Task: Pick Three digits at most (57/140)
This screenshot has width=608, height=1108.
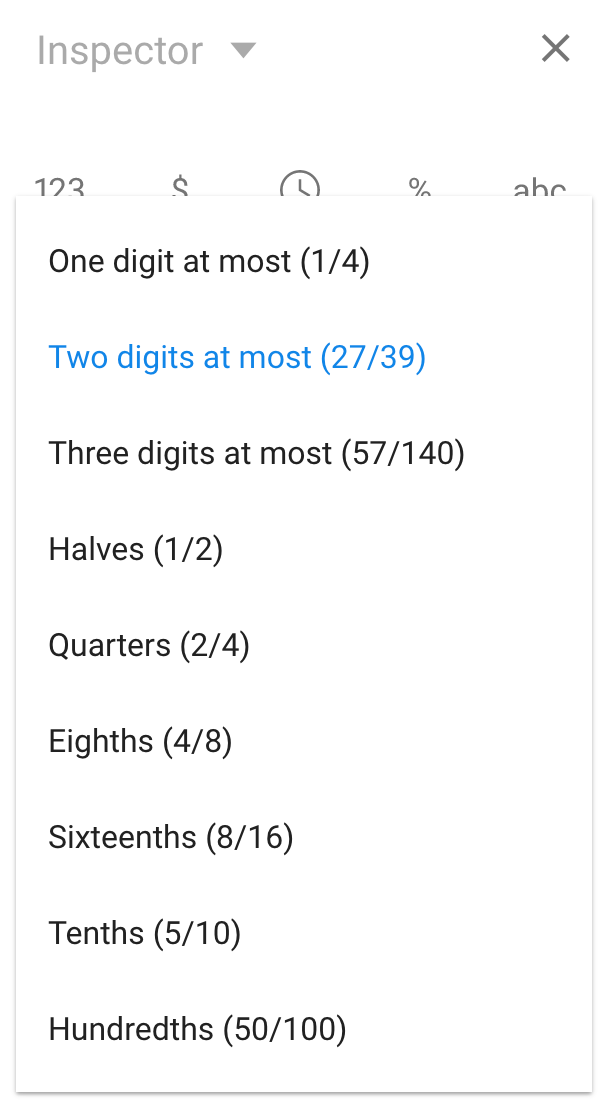Action: pyautogui.click(x=304, y=454)
